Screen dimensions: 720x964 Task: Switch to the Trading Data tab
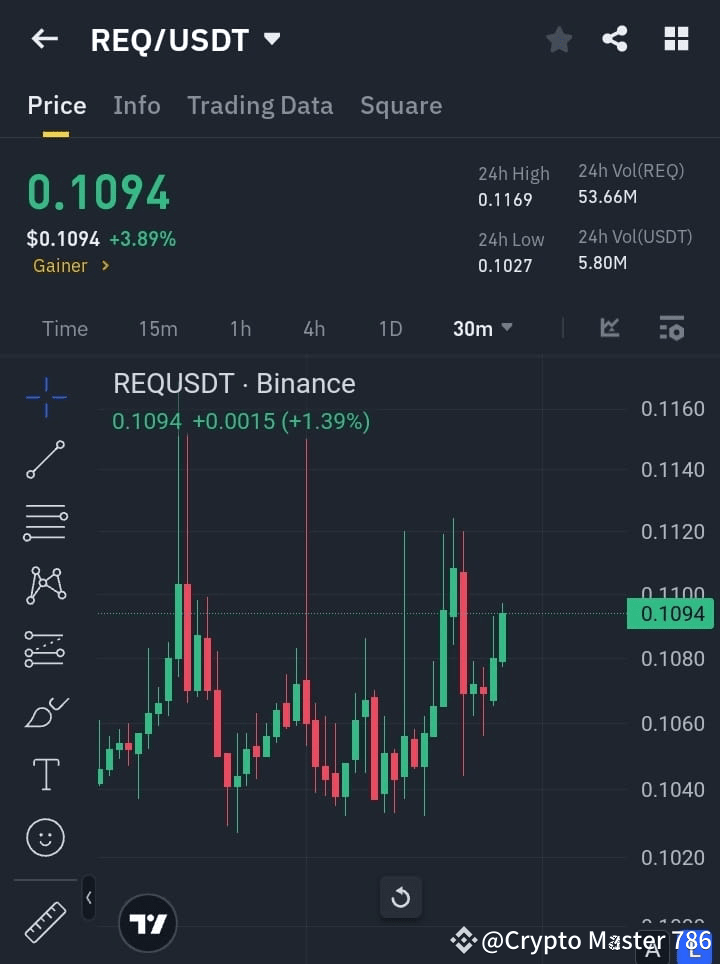[260, 105]
